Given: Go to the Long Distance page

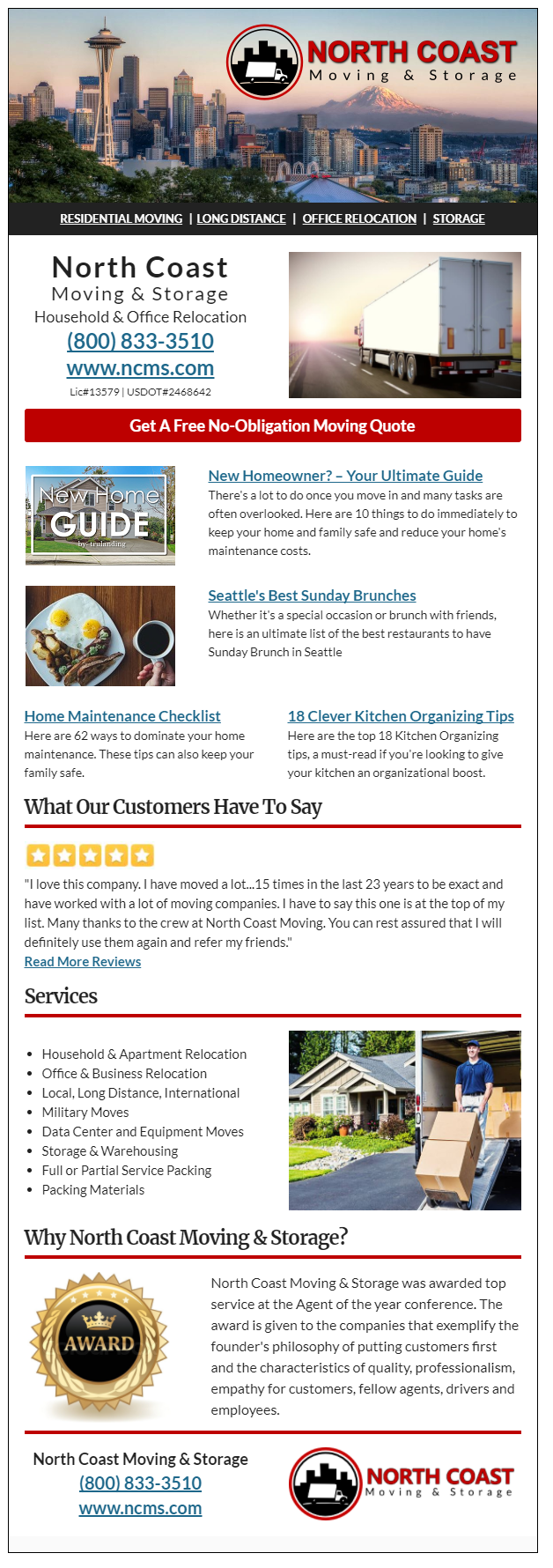Looking at the screenshot, I should click(x=241, y=218).
